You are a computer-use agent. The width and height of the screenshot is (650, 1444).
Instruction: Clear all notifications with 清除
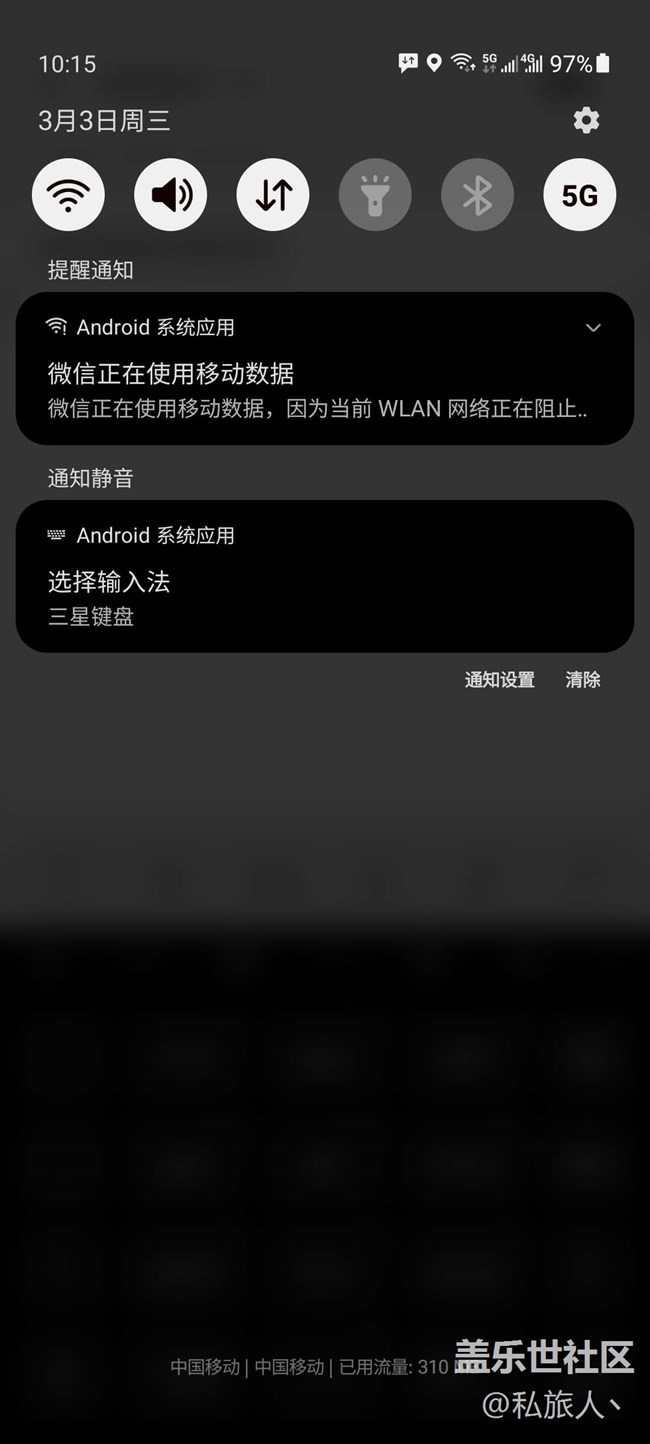(583, 680)
